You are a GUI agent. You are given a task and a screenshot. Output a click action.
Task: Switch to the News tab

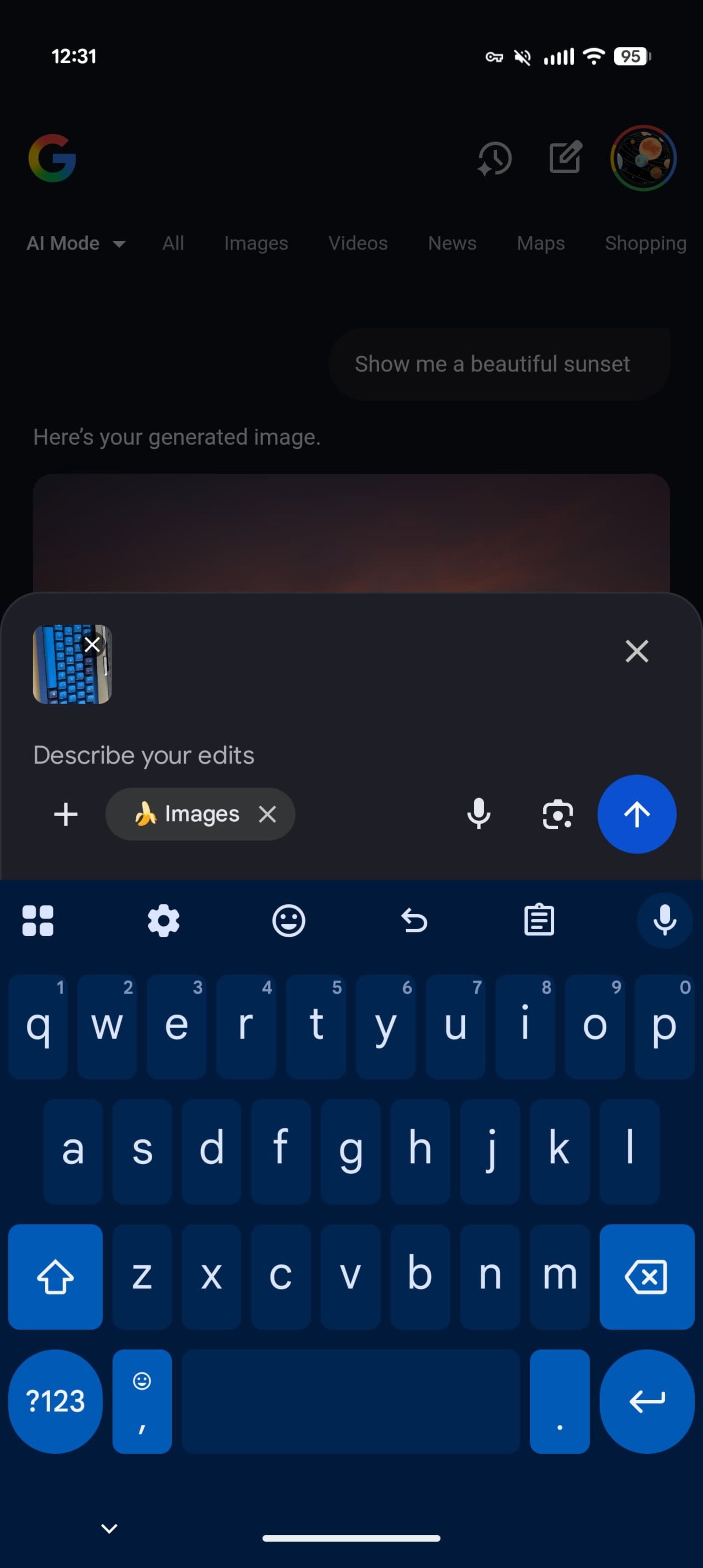pos(451,243)
